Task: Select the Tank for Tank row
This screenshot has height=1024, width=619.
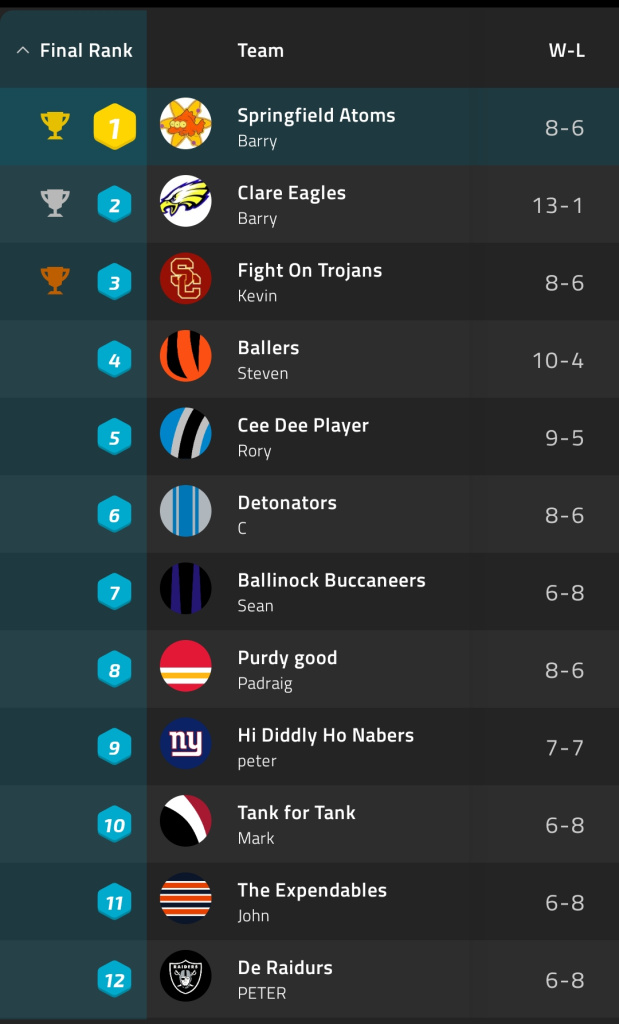Action: pos(310,824)
